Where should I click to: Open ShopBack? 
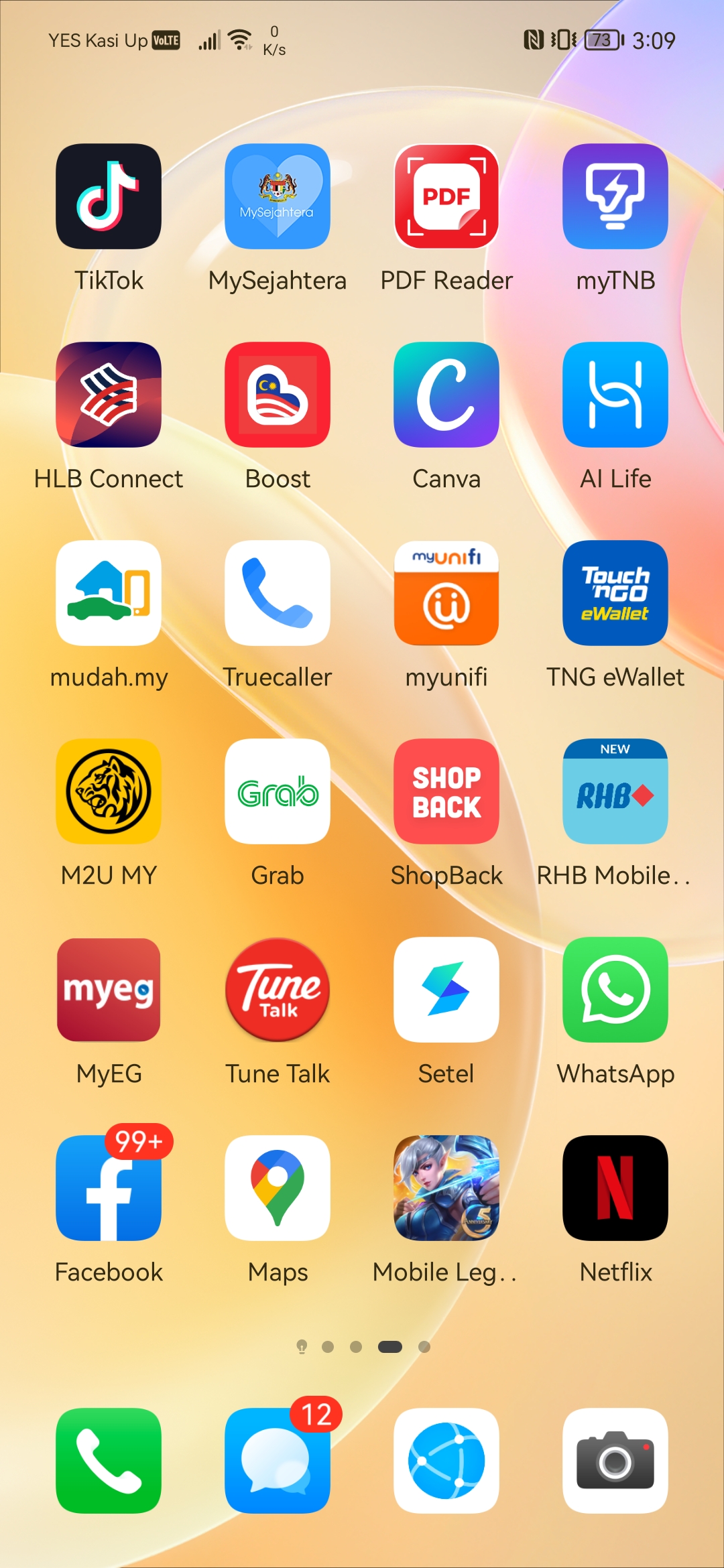click(x=446, y=791)
